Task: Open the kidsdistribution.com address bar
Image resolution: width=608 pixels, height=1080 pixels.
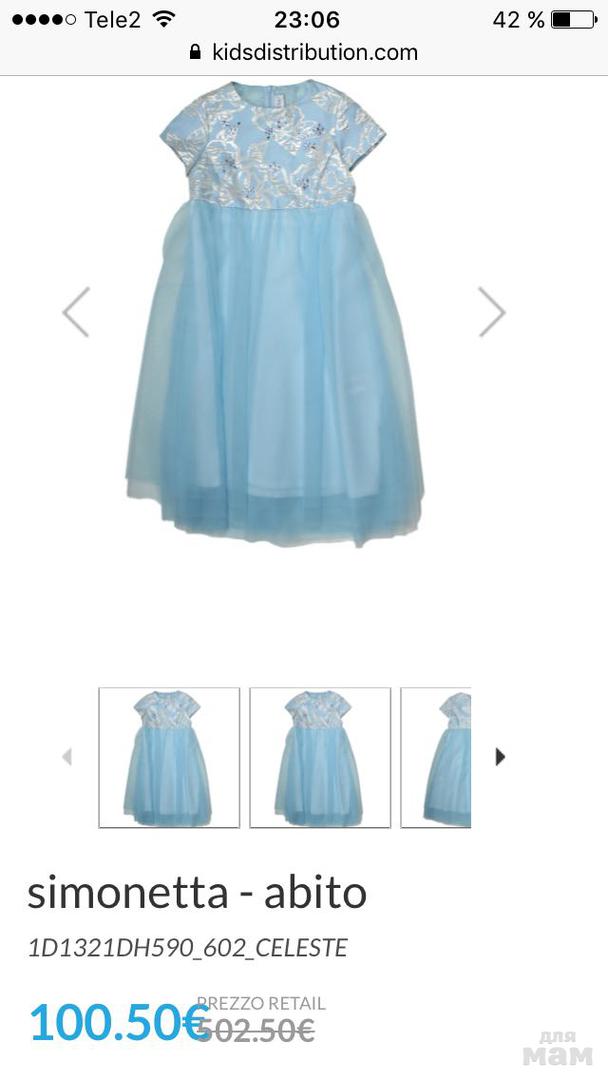Action: [x=304, y=52]
